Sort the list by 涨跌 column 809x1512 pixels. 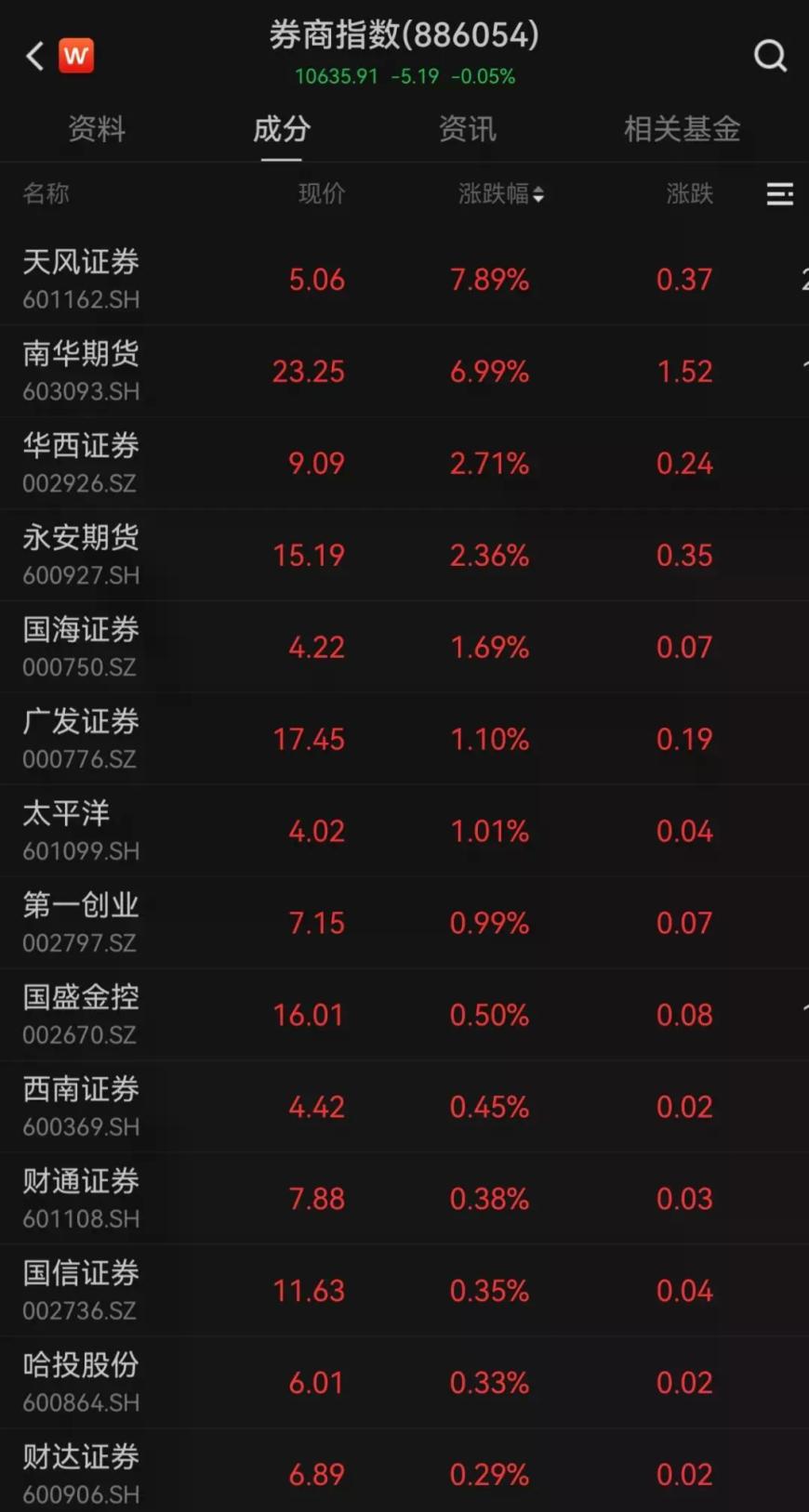pos(689,194)
